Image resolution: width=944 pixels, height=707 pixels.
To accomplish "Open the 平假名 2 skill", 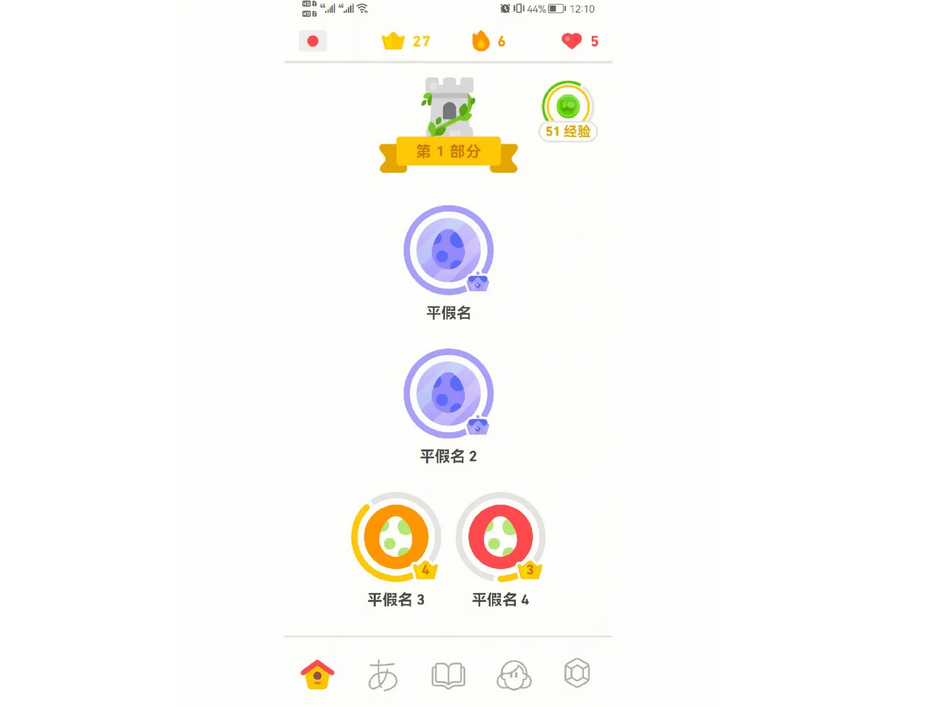I will 448,394.
